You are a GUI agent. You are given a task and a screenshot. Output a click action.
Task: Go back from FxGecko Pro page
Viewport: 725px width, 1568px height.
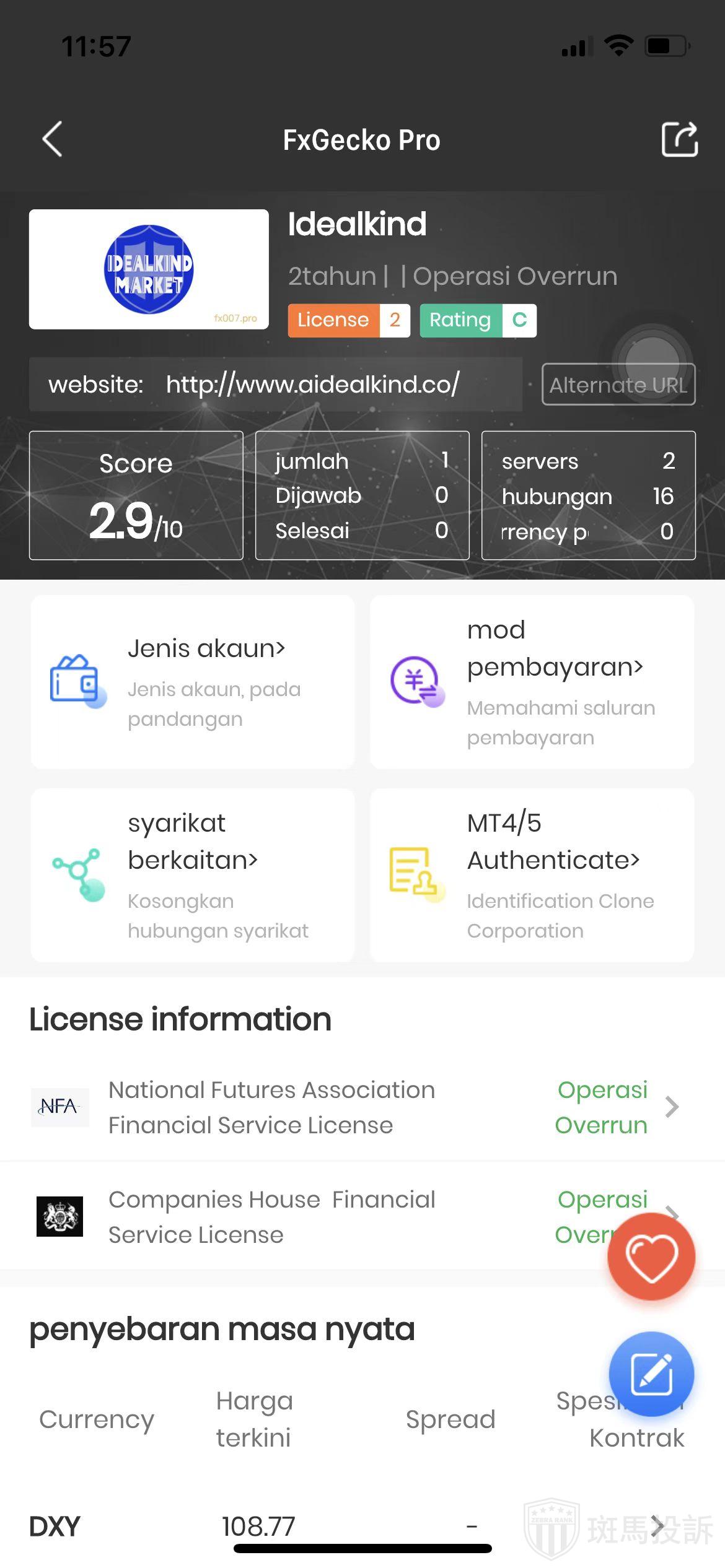point(53,139)
